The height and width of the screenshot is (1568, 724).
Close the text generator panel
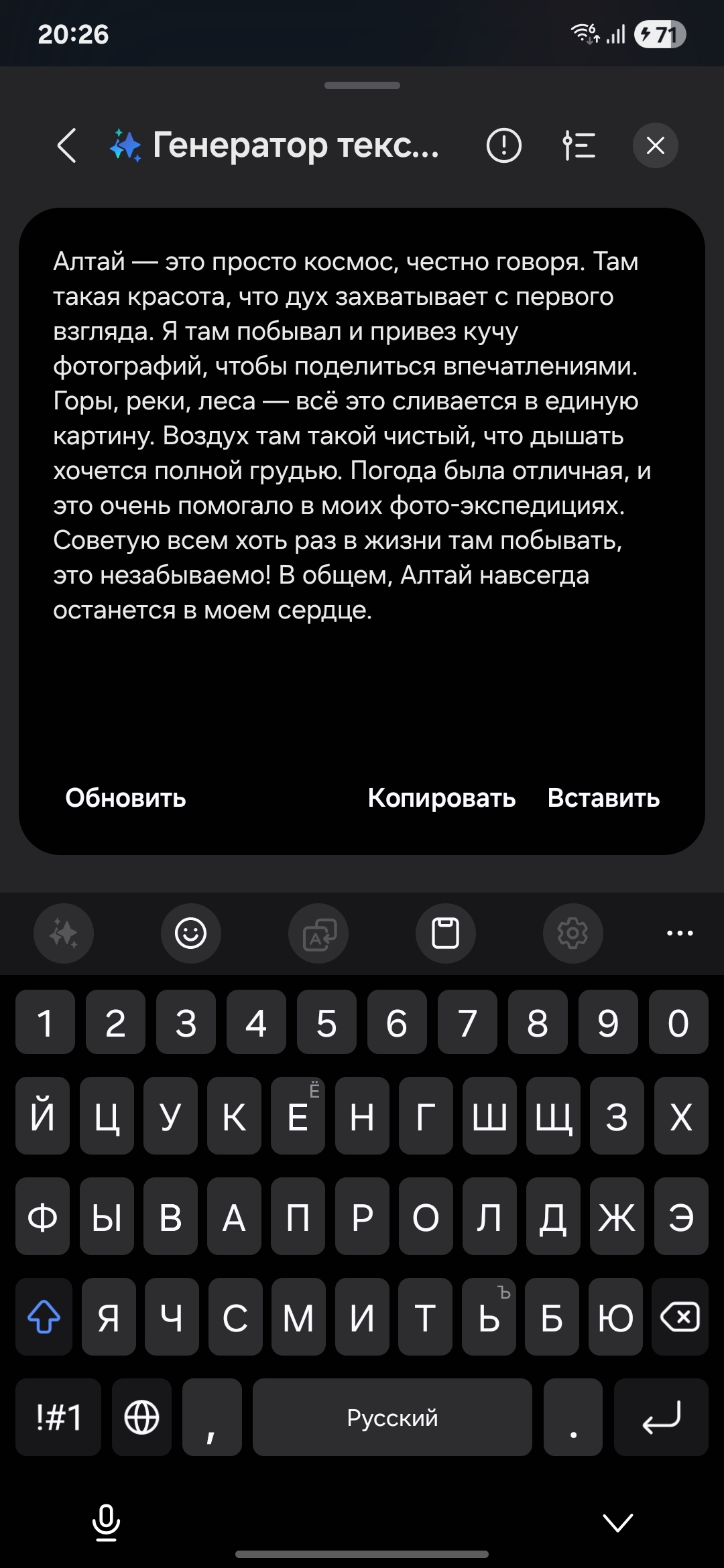click(655, 145)
